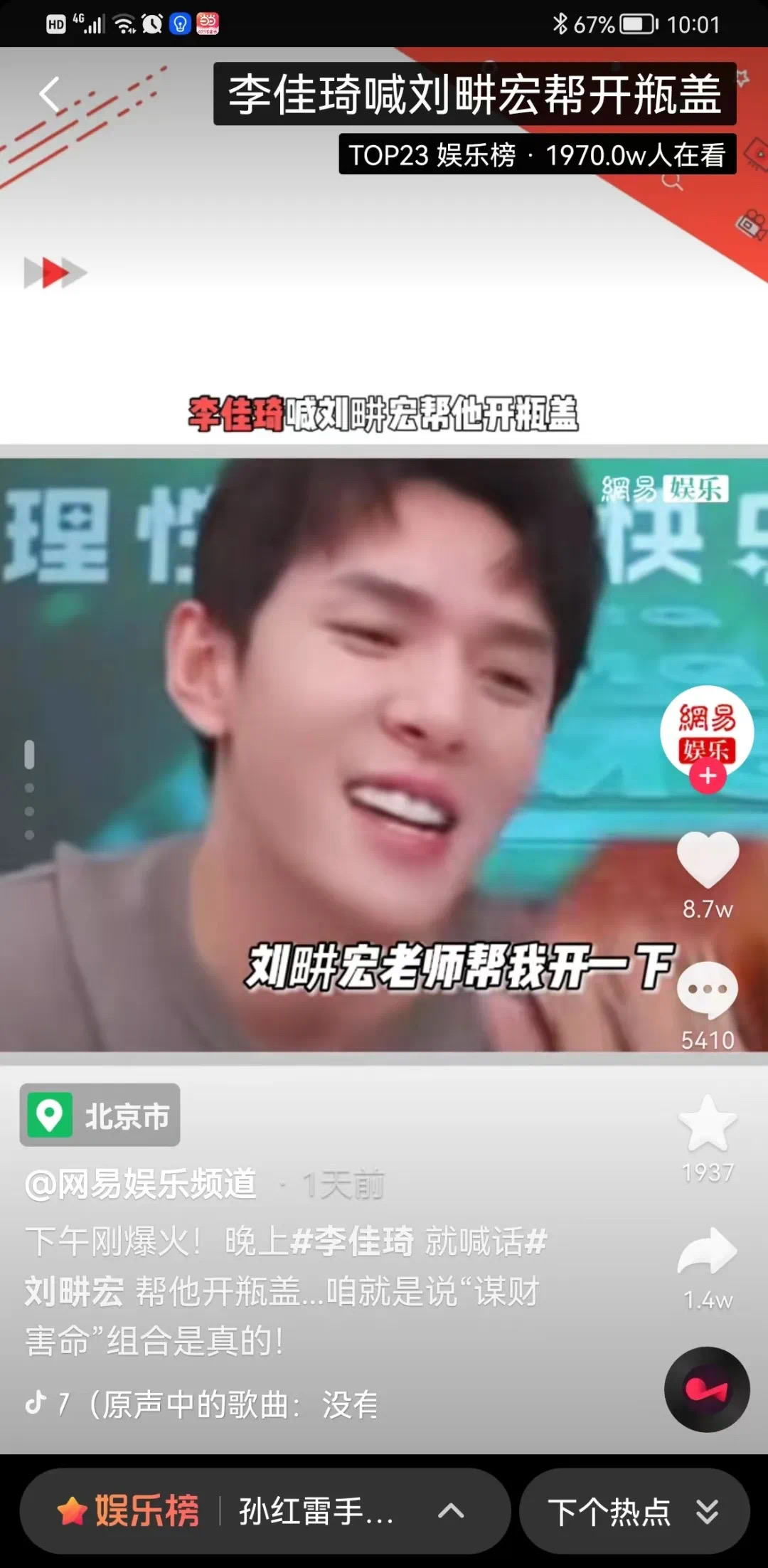768x1568 pixels.
Task: Open the #刘畊宏 hashtag
Action: pyautogui.click(x=74, y=1291)
